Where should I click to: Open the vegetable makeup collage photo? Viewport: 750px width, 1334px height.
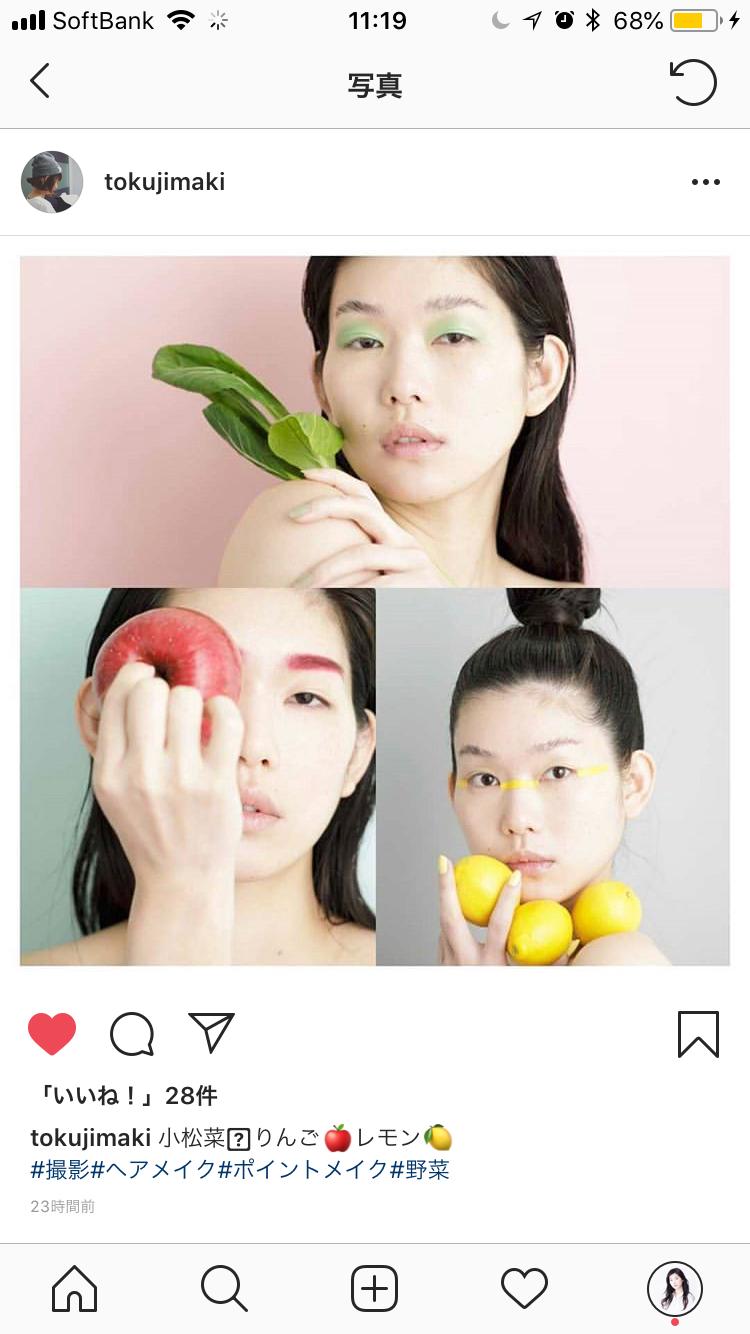coord(375,610)
